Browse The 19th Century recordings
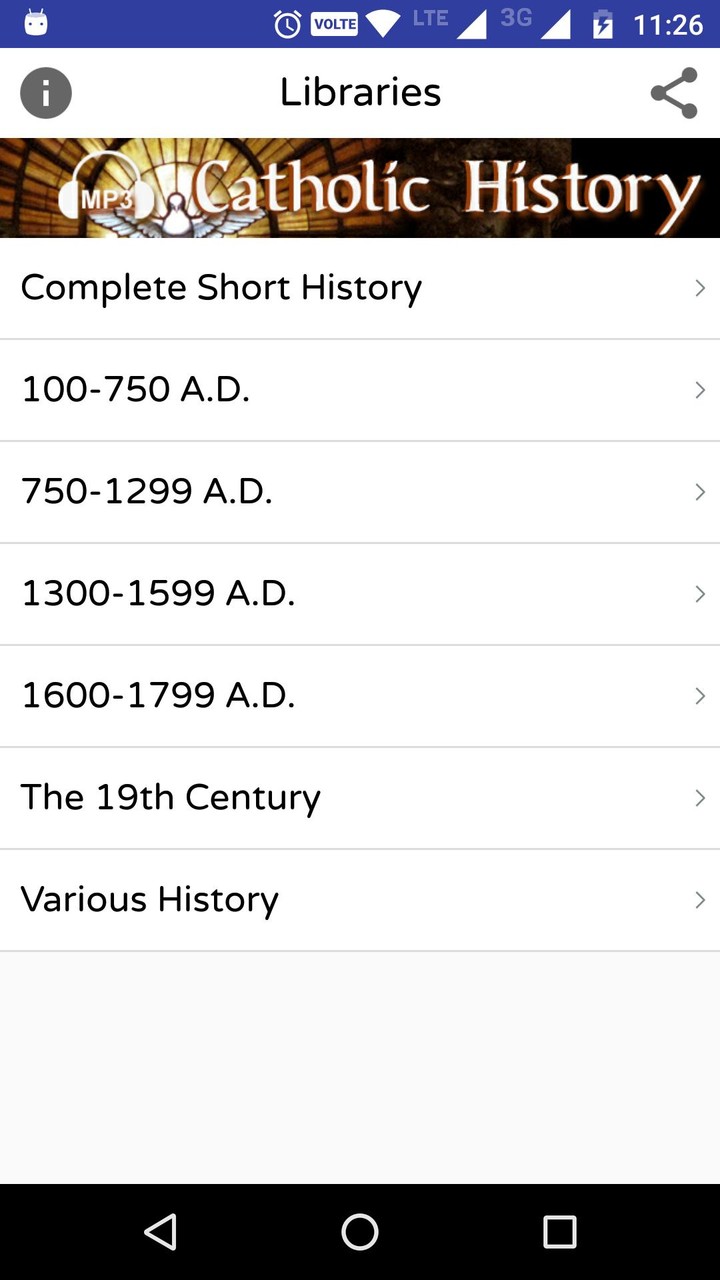720x1280 pixels. coord(360,797)
